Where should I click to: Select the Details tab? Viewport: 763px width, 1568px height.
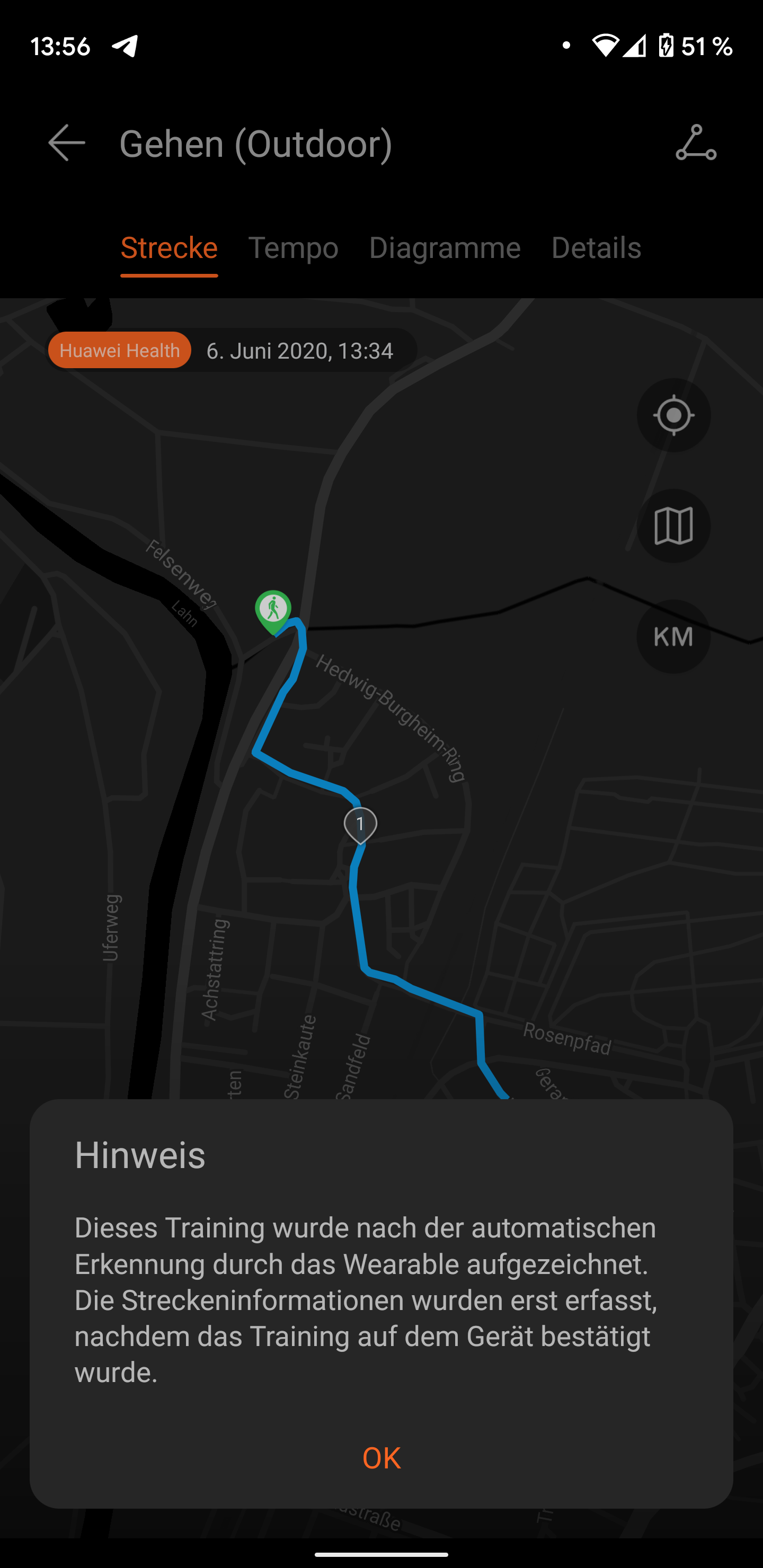click(x=596, y=248)
